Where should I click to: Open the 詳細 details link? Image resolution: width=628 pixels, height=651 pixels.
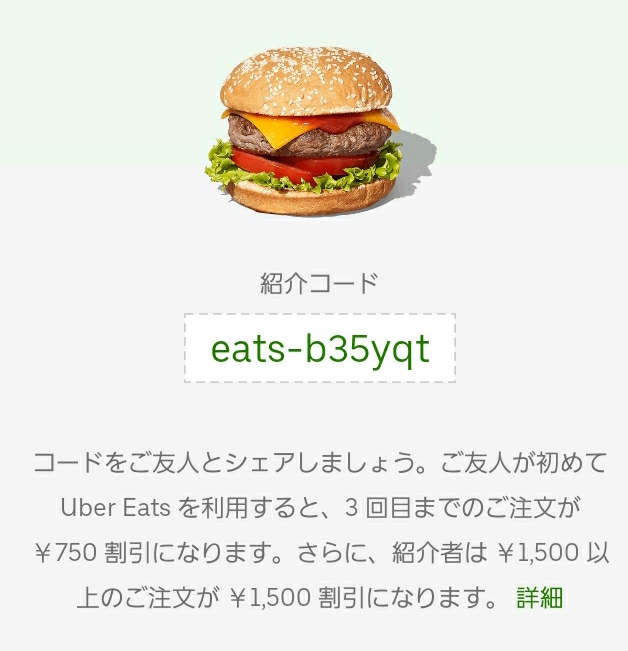[x=540, y=598]
